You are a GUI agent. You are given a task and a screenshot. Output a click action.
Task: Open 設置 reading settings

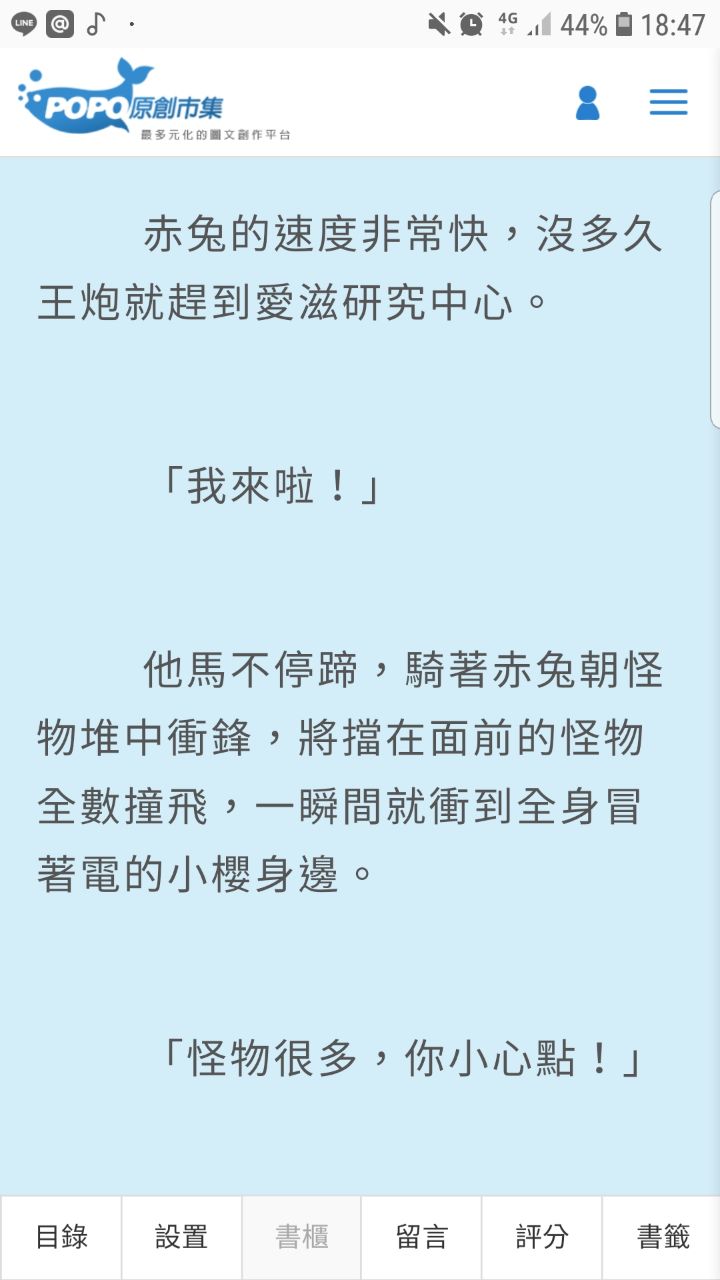[181, 1237]
